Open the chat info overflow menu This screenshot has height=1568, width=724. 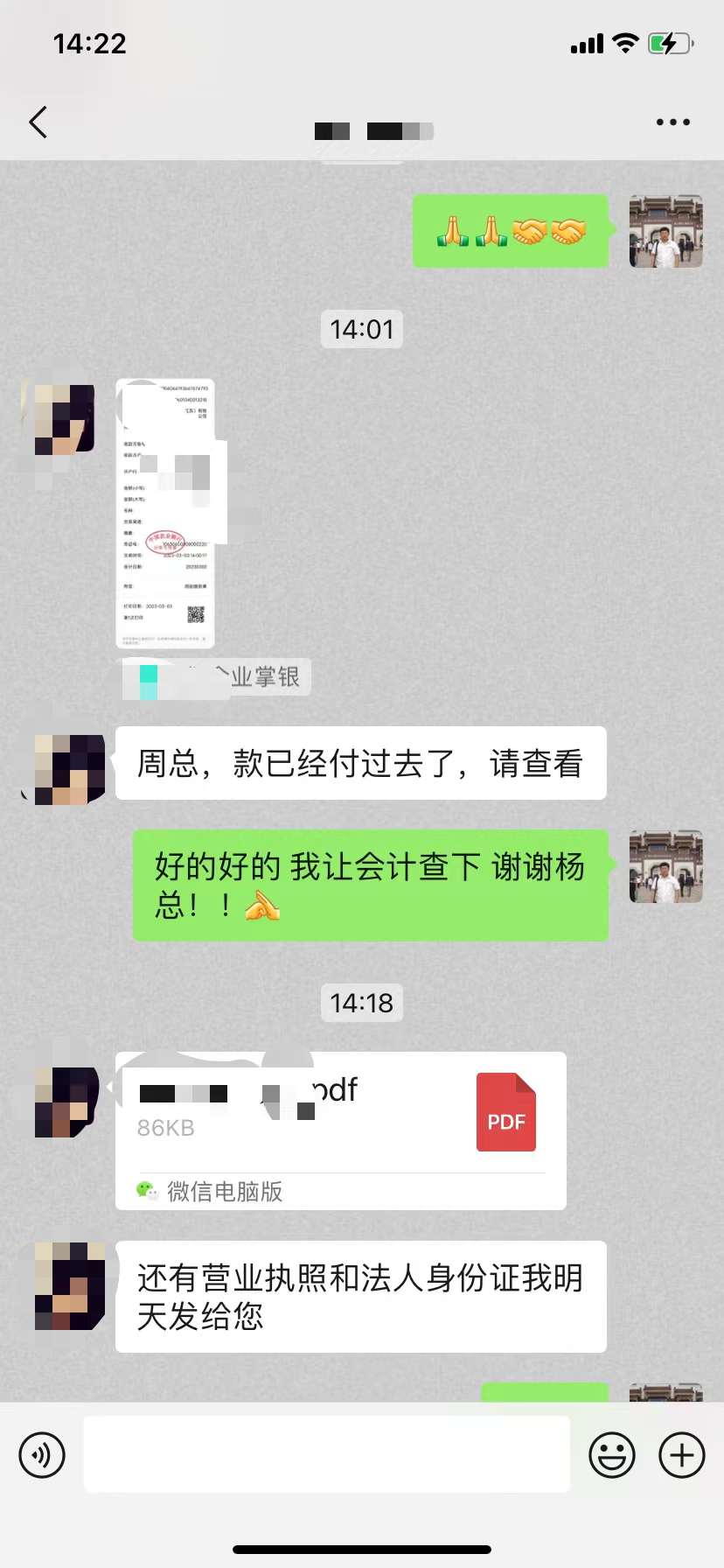672,122
